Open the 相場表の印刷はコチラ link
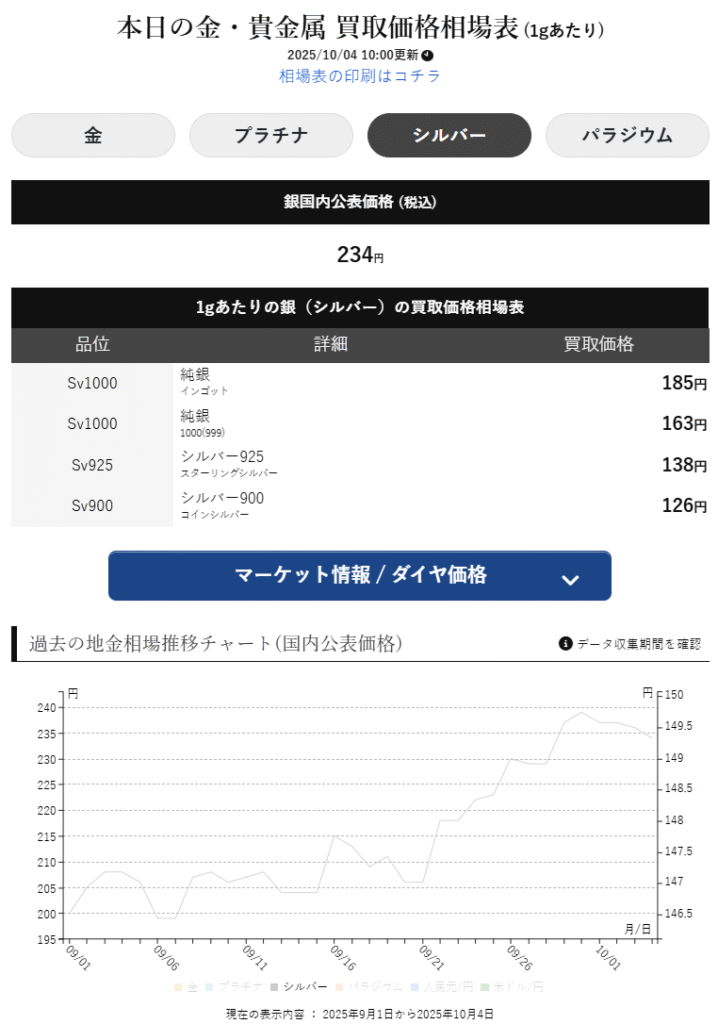 [x=359, y=76]
